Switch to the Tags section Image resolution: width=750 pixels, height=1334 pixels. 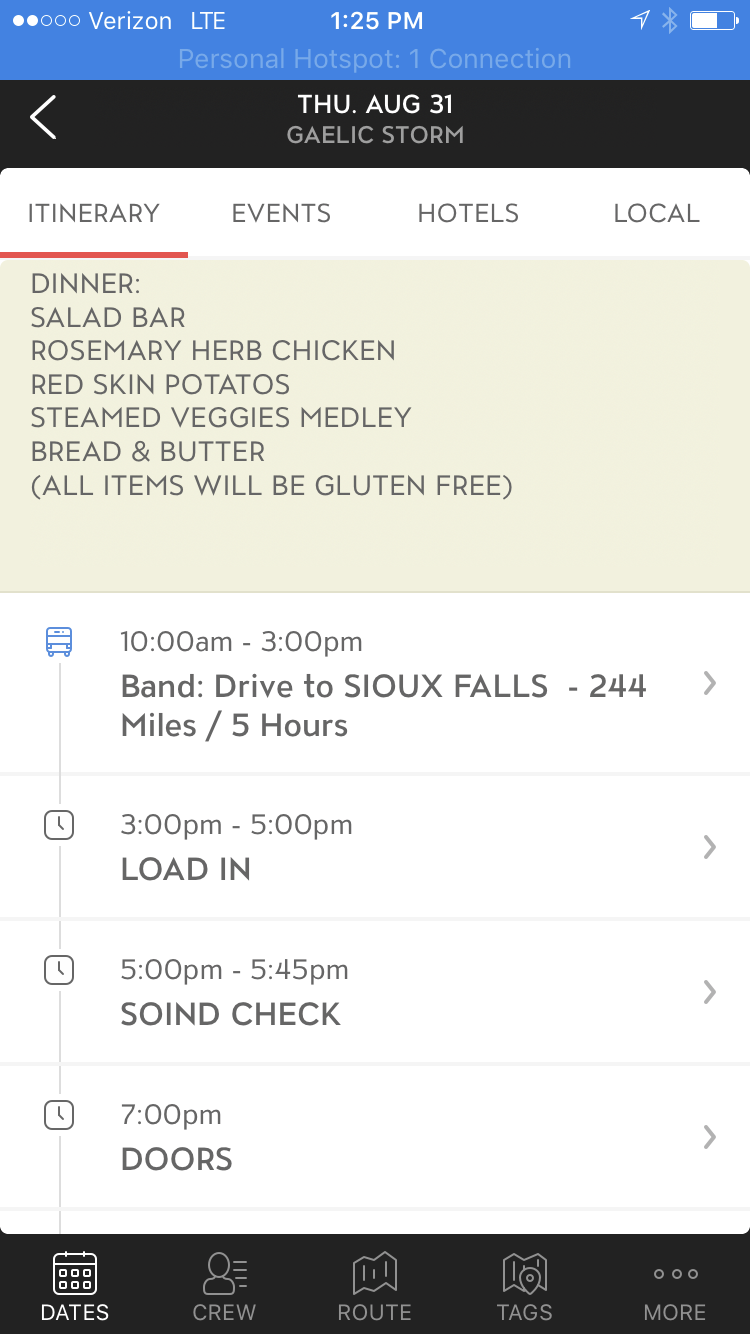[x=524, y=1287]
